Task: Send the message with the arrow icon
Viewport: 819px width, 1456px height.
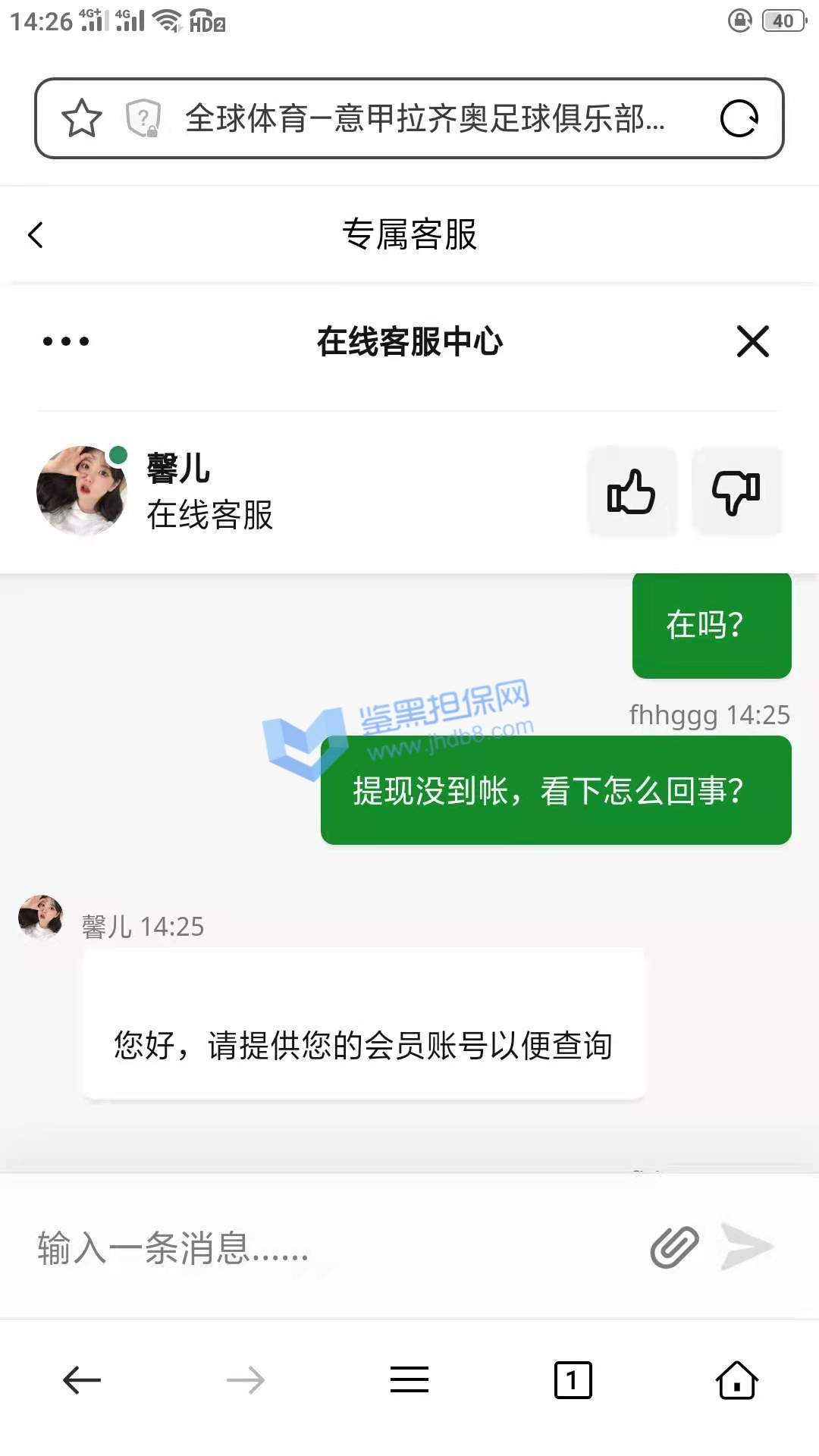Action: (746, 1246)
